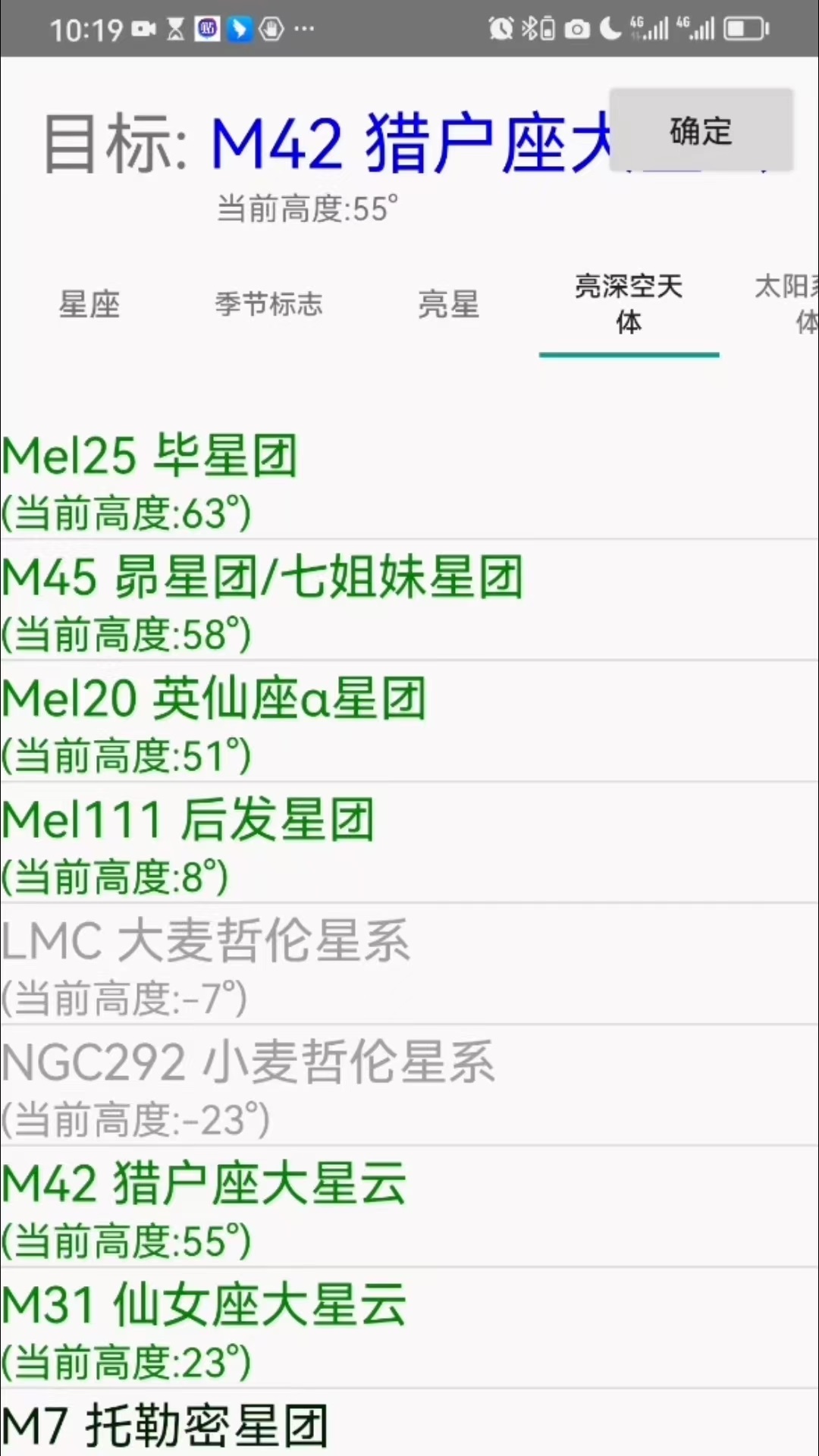This screenshot has width=819, height=1456.
Task: Open the 亮星 tab
Action: click(x=448, y=305)
